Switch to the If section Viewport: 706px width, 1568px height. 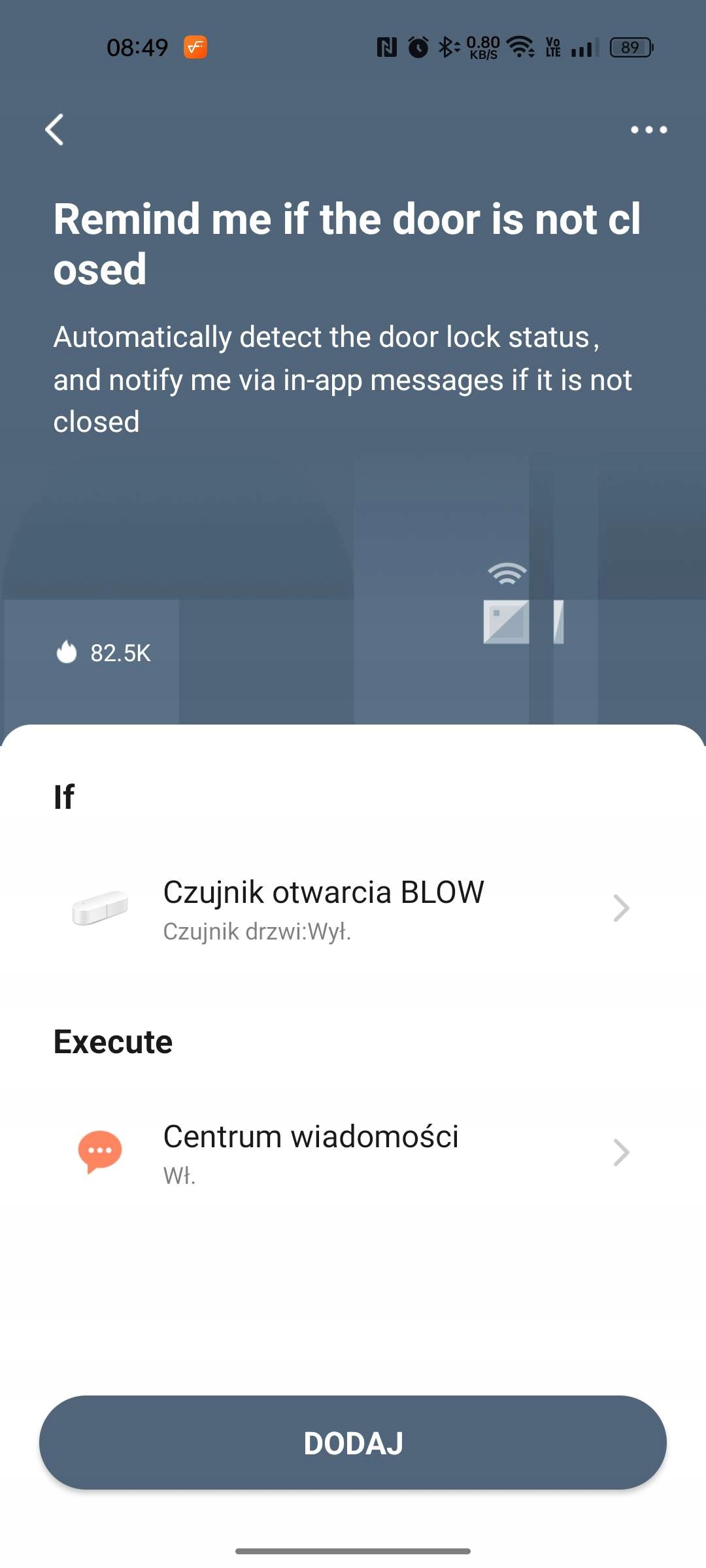coord(65,796)
